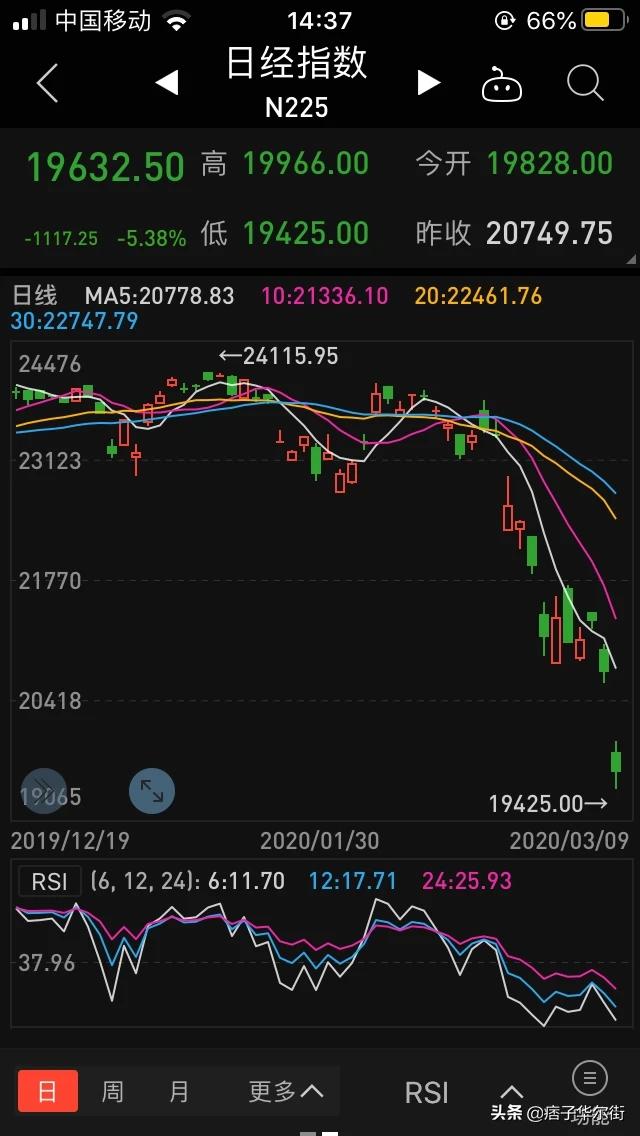Open the search magnifier
This screenshot has width=640, height=1136.
585,83
